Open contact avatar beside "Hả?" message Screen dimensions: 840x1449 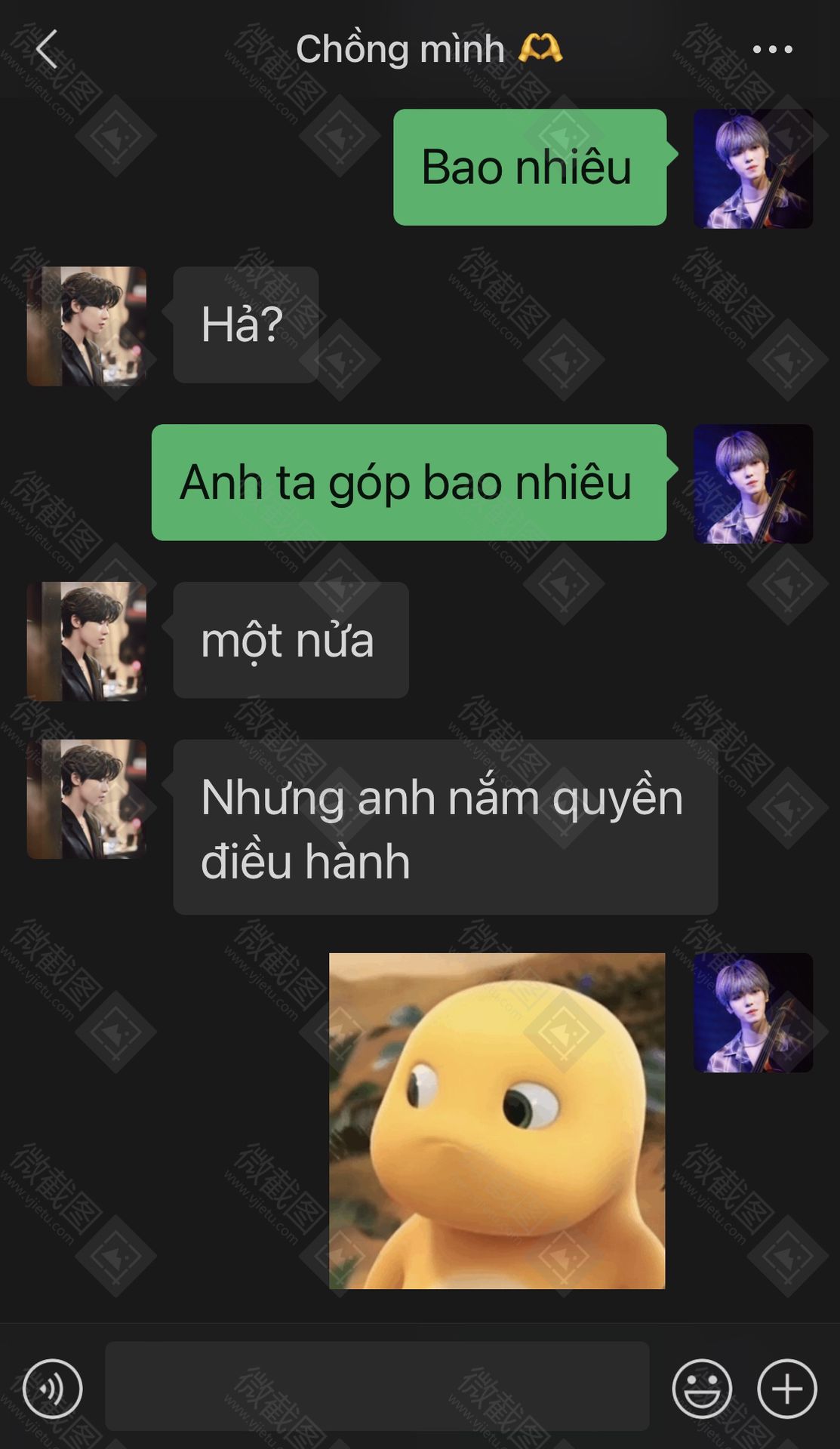pos(87,326)
